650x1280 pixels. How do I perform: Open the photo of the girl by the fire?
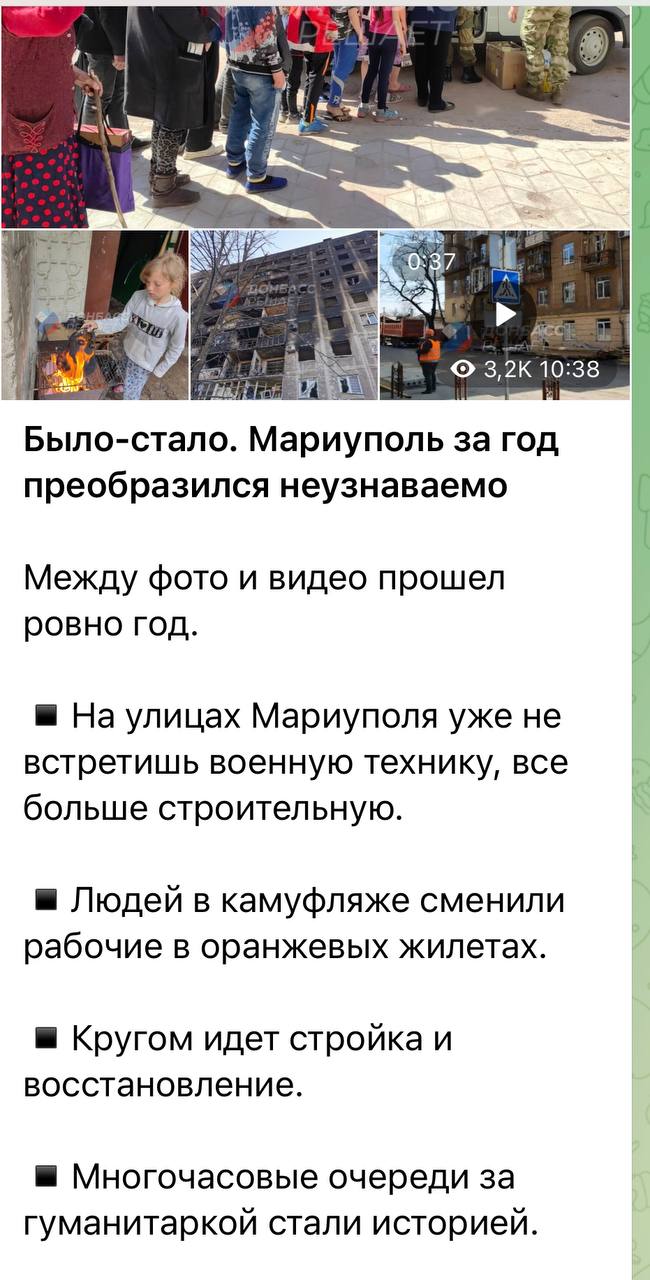(x=95, y=315)
